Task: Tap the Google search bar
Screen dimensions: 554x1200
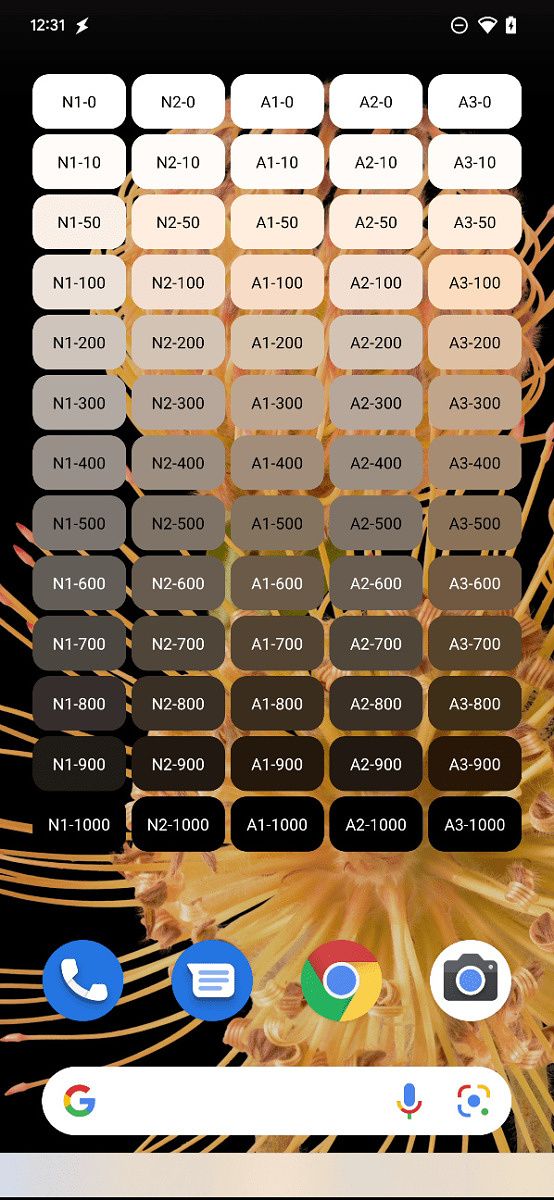Action: coord(277,1100)
